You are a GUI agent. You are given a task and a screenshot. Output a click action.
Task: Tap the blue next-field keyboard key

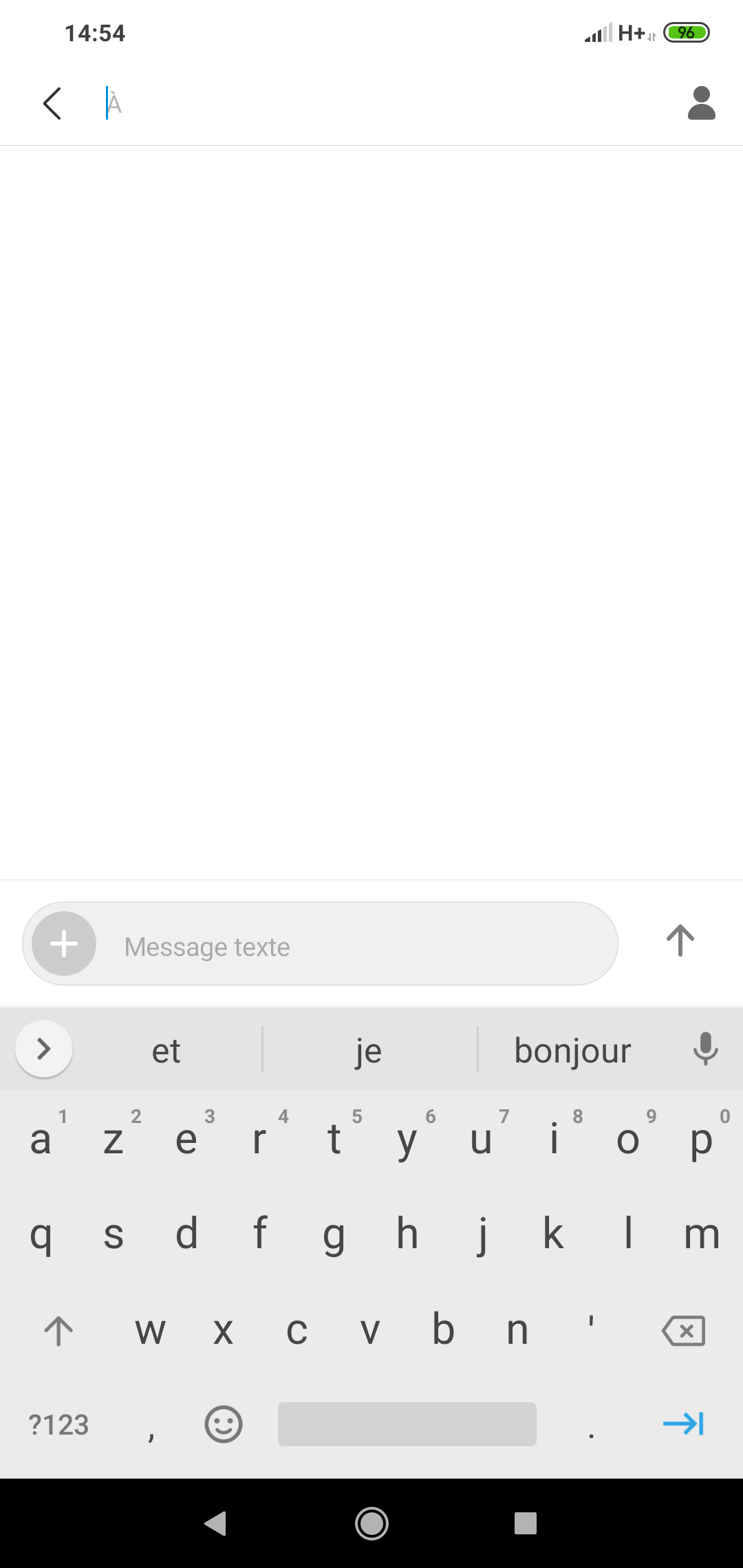point(683,1424)
